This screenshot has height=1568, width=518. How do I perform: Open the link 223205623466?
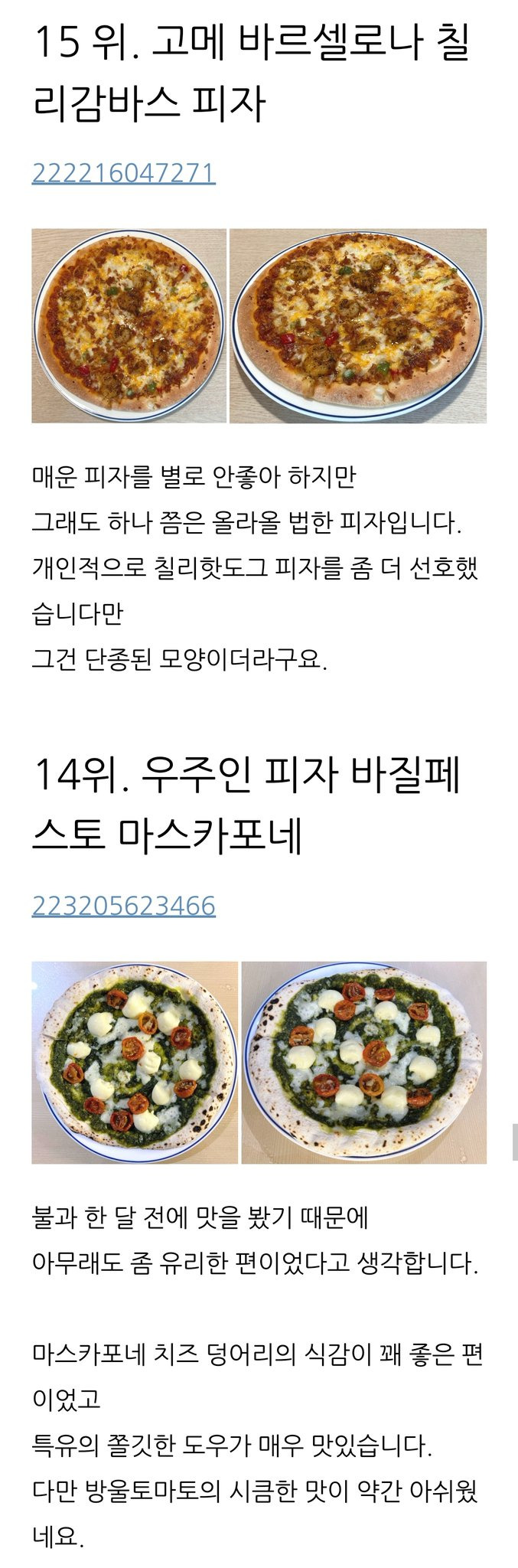pyautogui.click(x=123, y=906)
